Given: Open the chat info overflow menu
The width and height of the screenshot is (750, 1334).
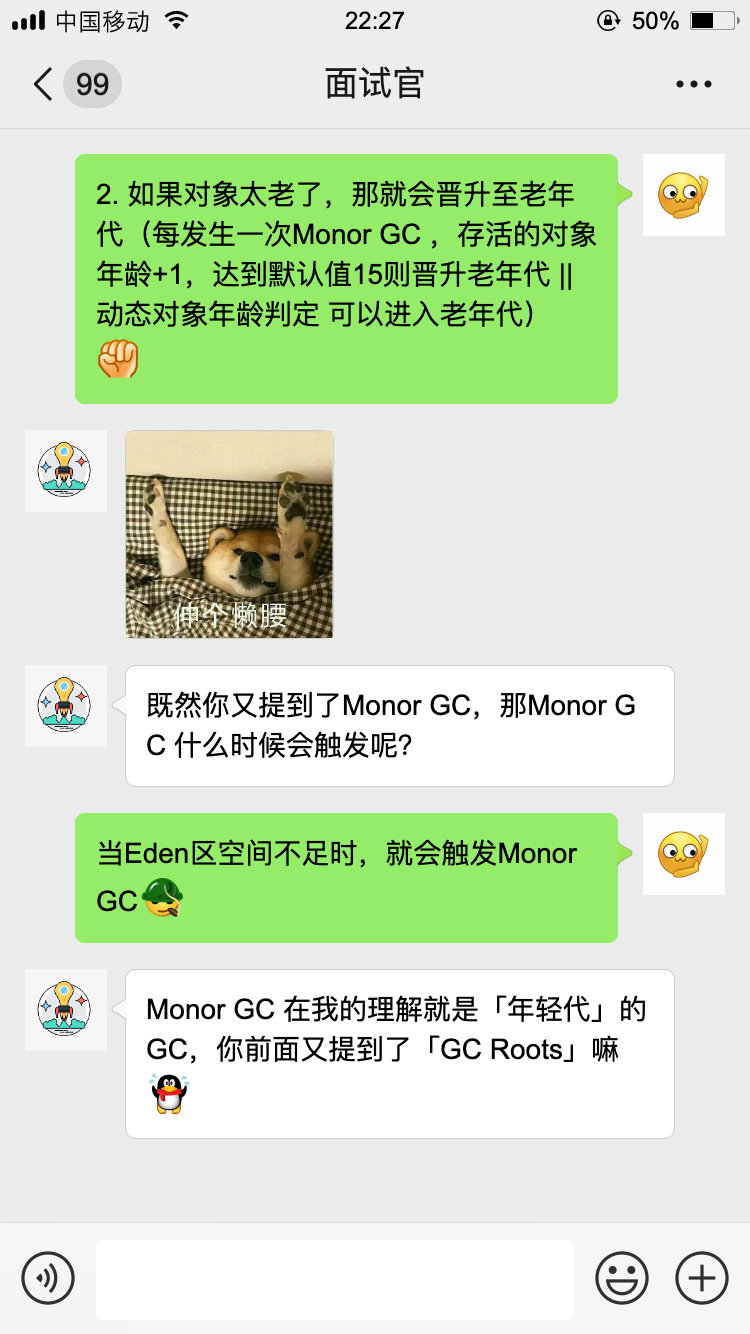Looking at the screenshot, I should (693, 84).
